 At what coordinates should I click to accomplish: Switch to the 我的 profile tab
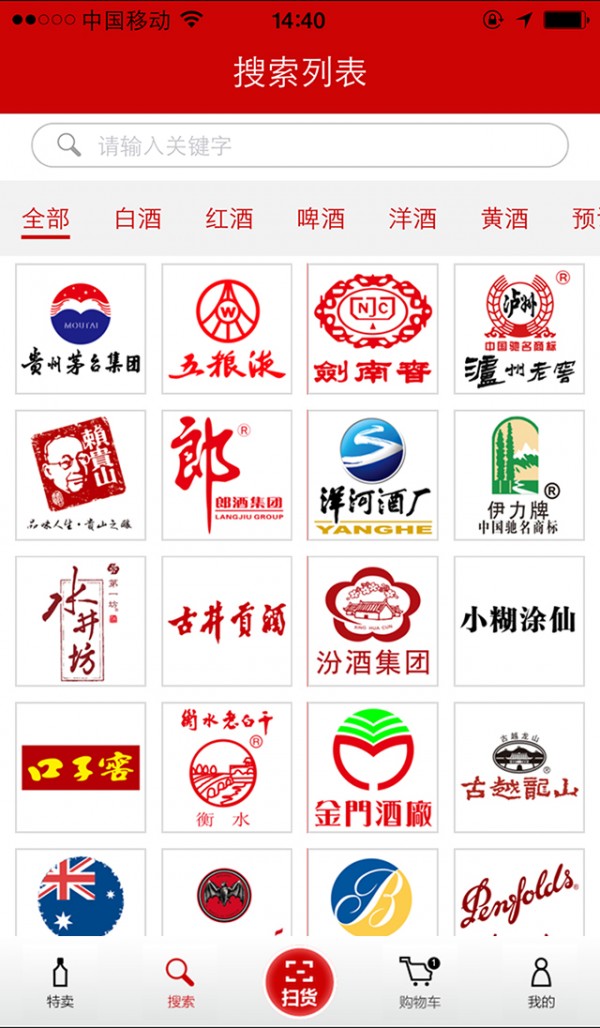[x=540, y=982]
